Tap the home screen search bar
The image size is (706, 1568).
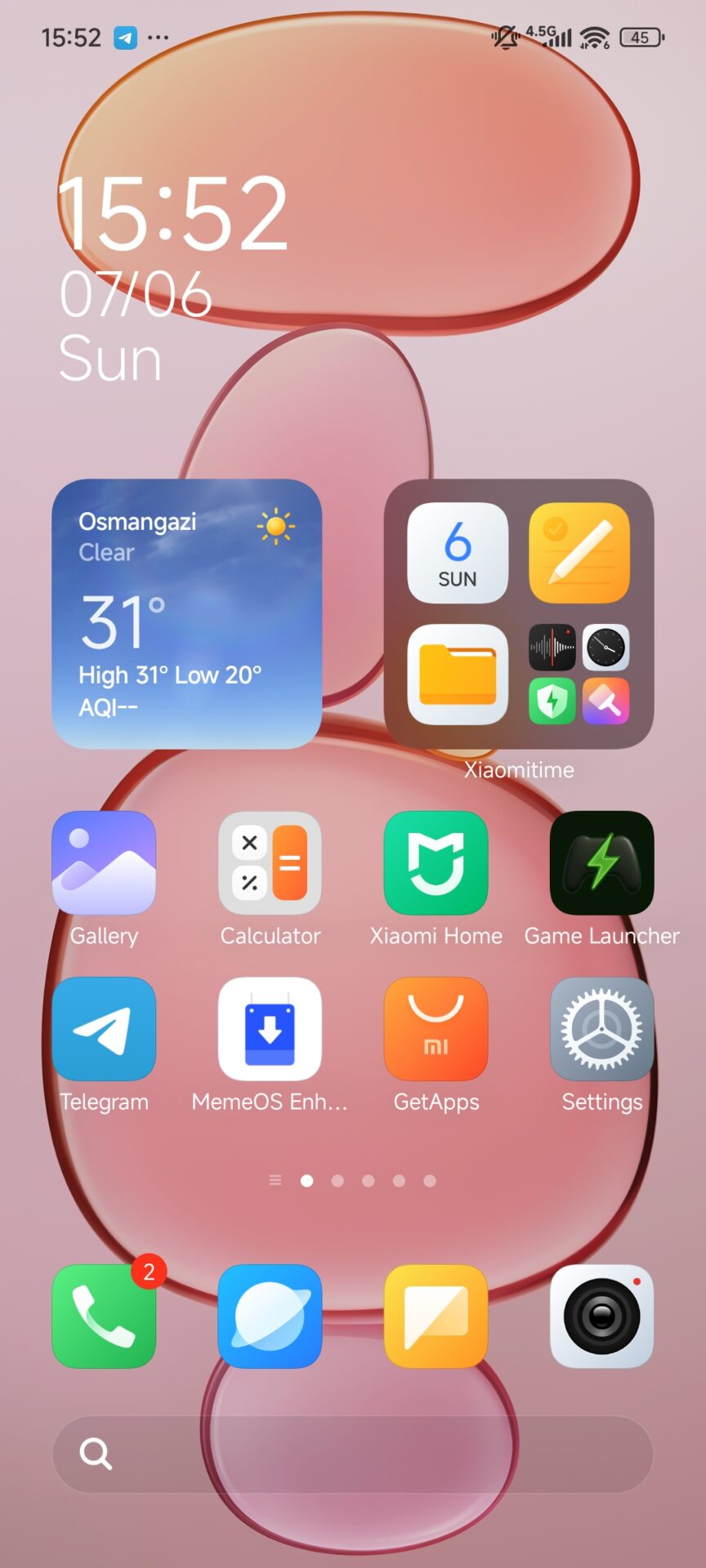pyautogui.click(x=353, y=1454)
